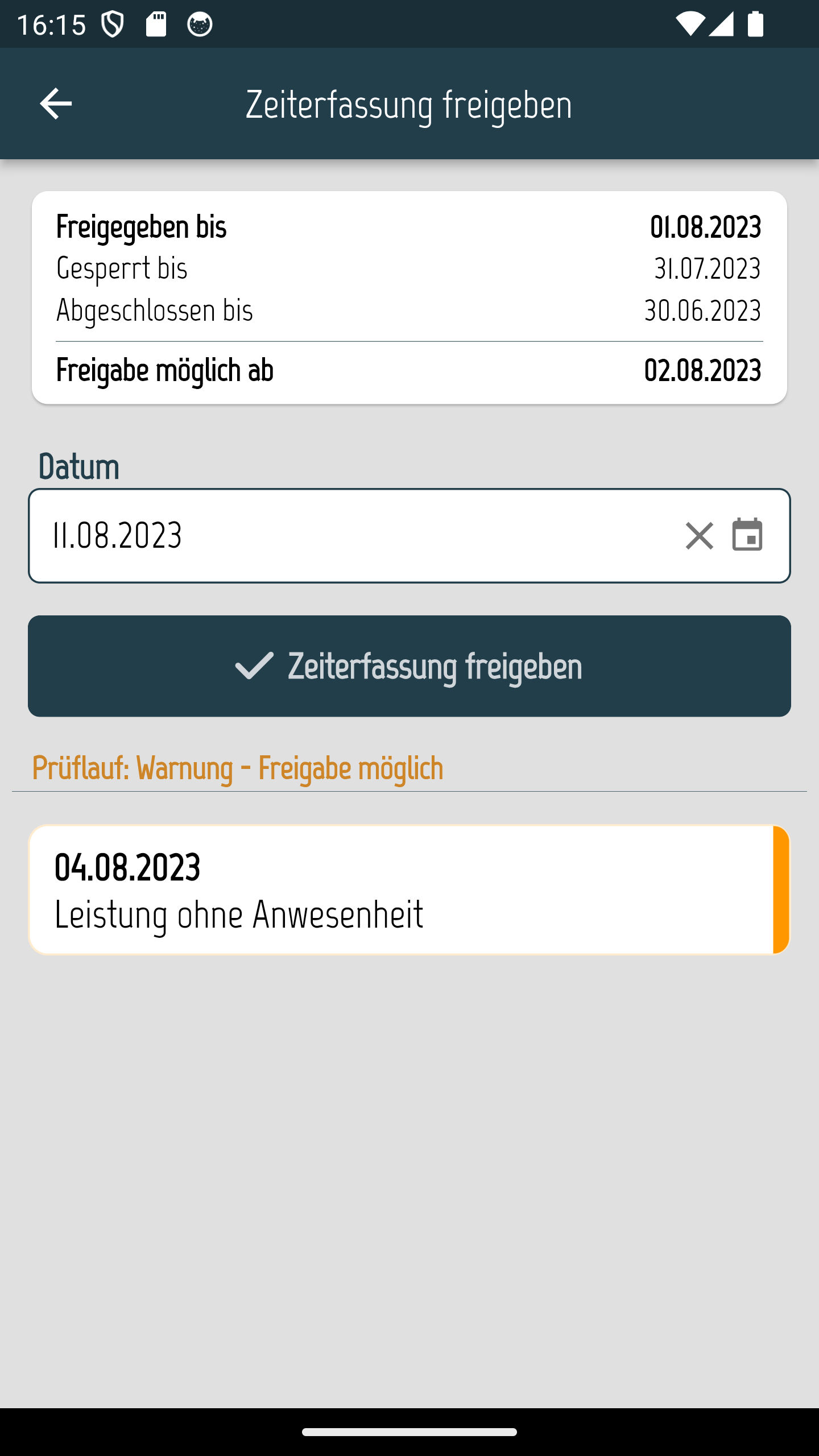Viewport: 819px width, 1456px height.
Task: Go back using the arrow icon
Action: pyautogui.click(x=56, y=104)
